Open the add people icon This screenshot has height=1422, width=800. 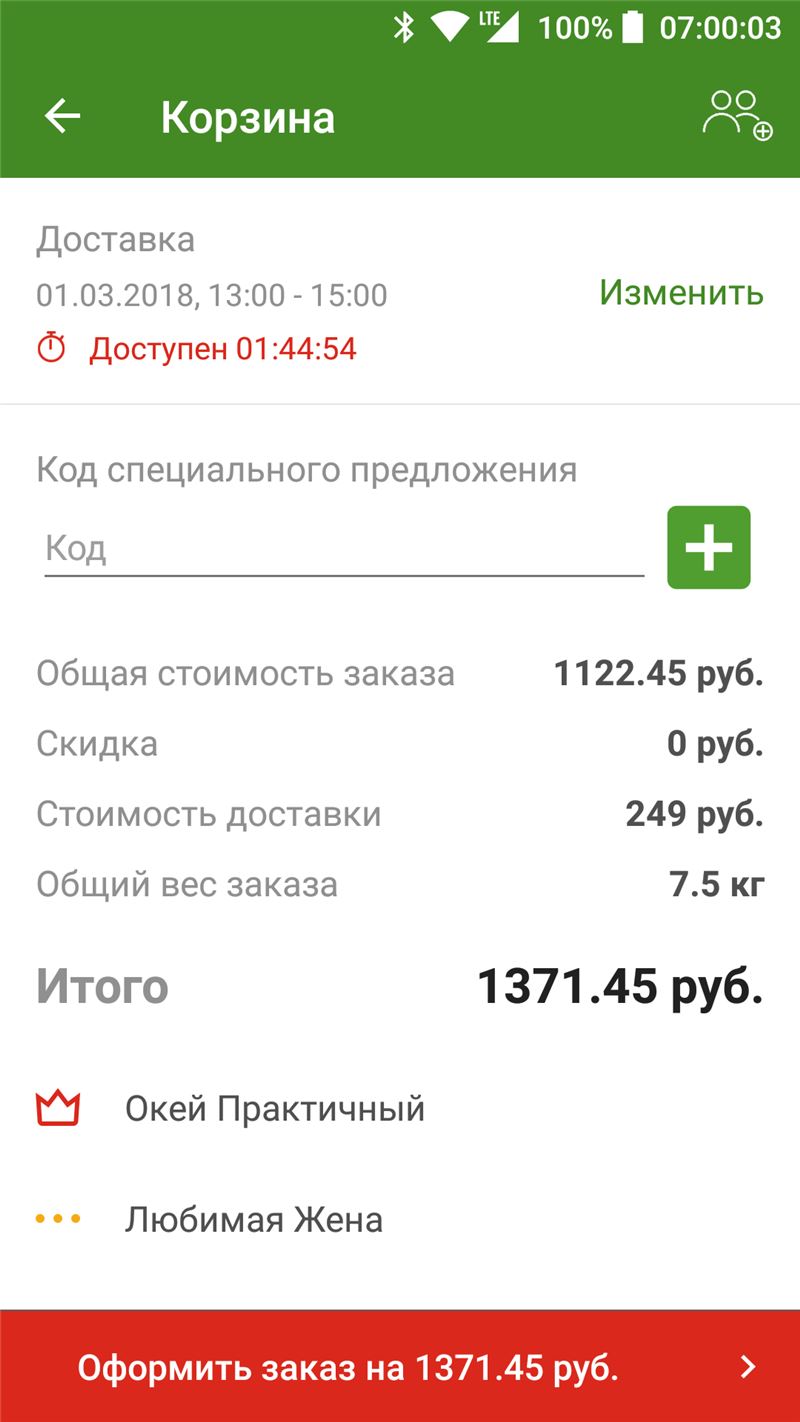pyautogui.click(x=738, y=116)
